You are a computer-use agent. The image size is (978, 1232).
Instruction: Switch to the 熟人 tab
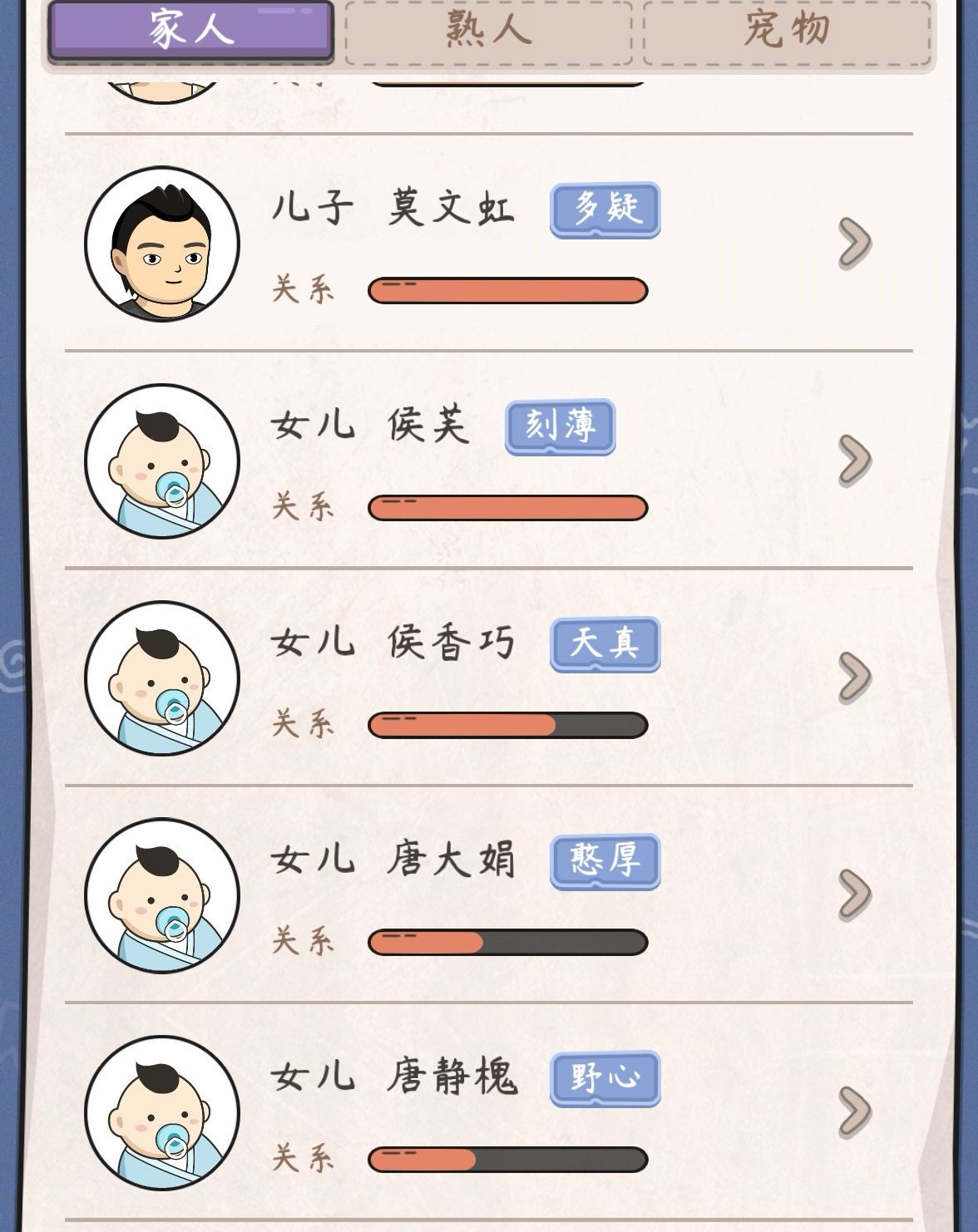486,32
